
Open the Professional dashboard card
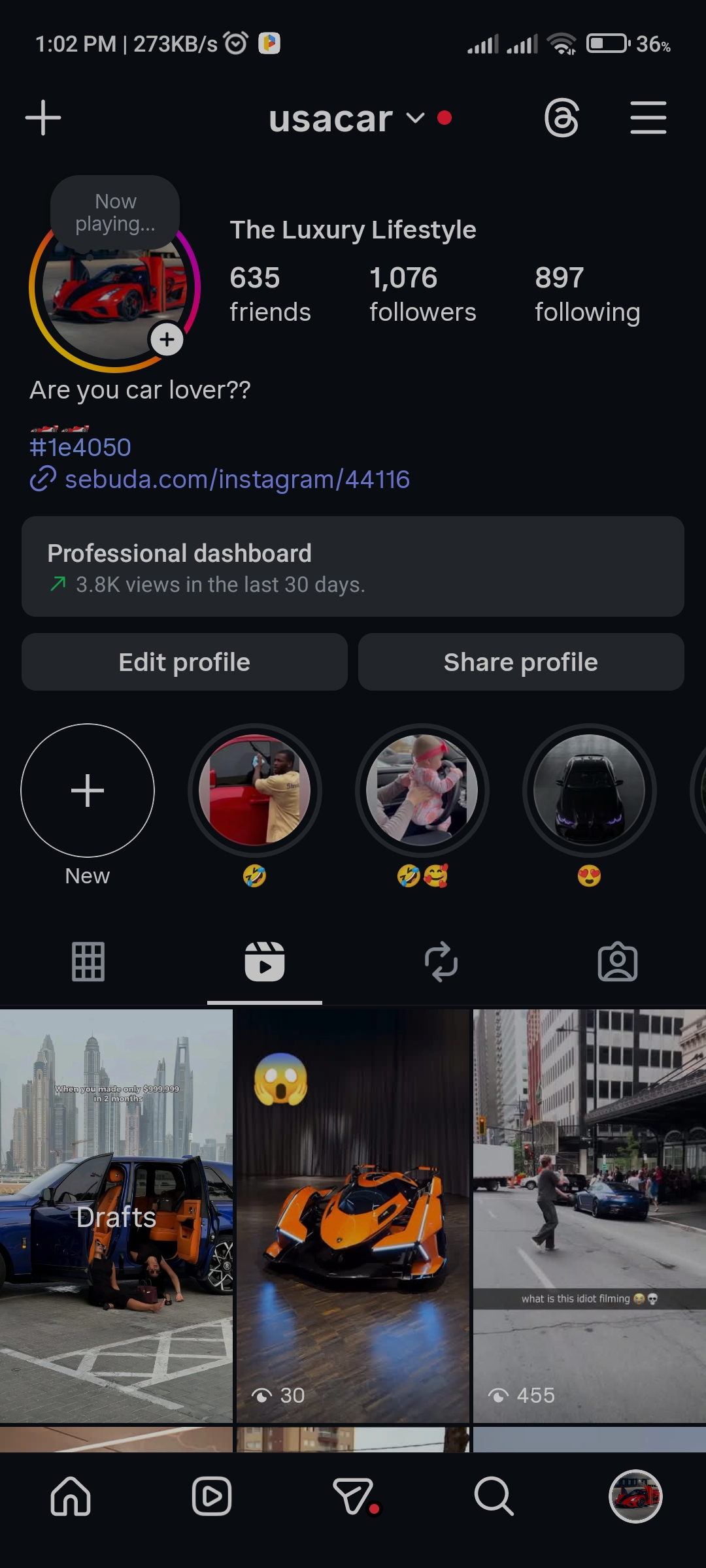coord(353,566)
